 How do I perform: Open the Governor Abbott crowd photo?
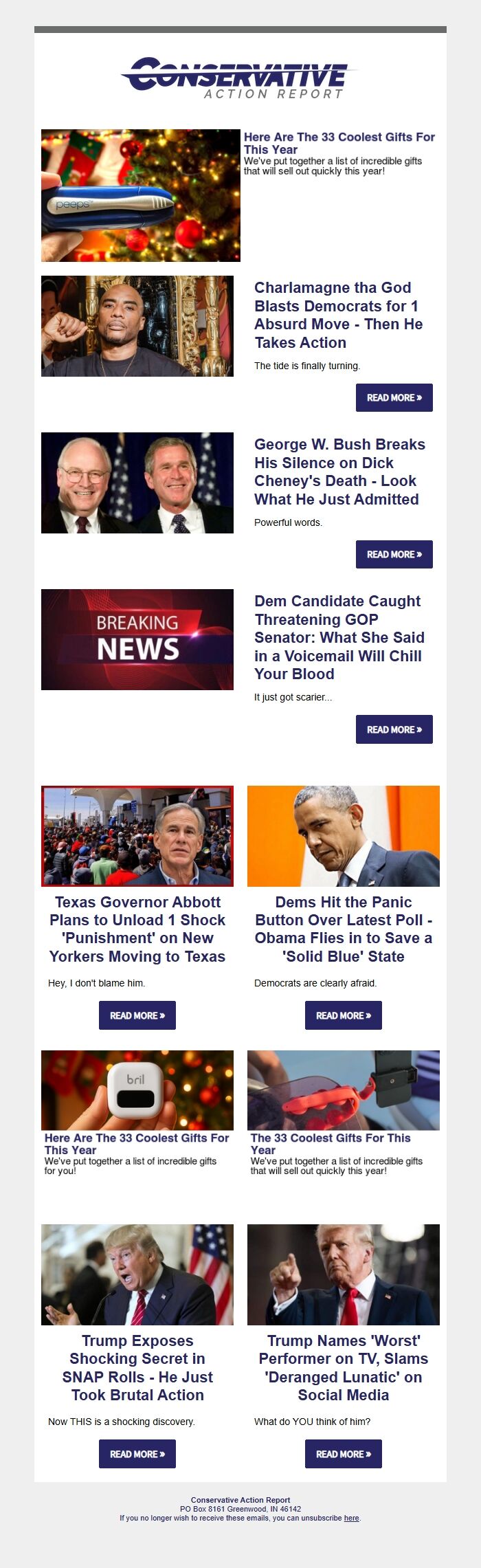pyautogui.click(x=137, y=836)
